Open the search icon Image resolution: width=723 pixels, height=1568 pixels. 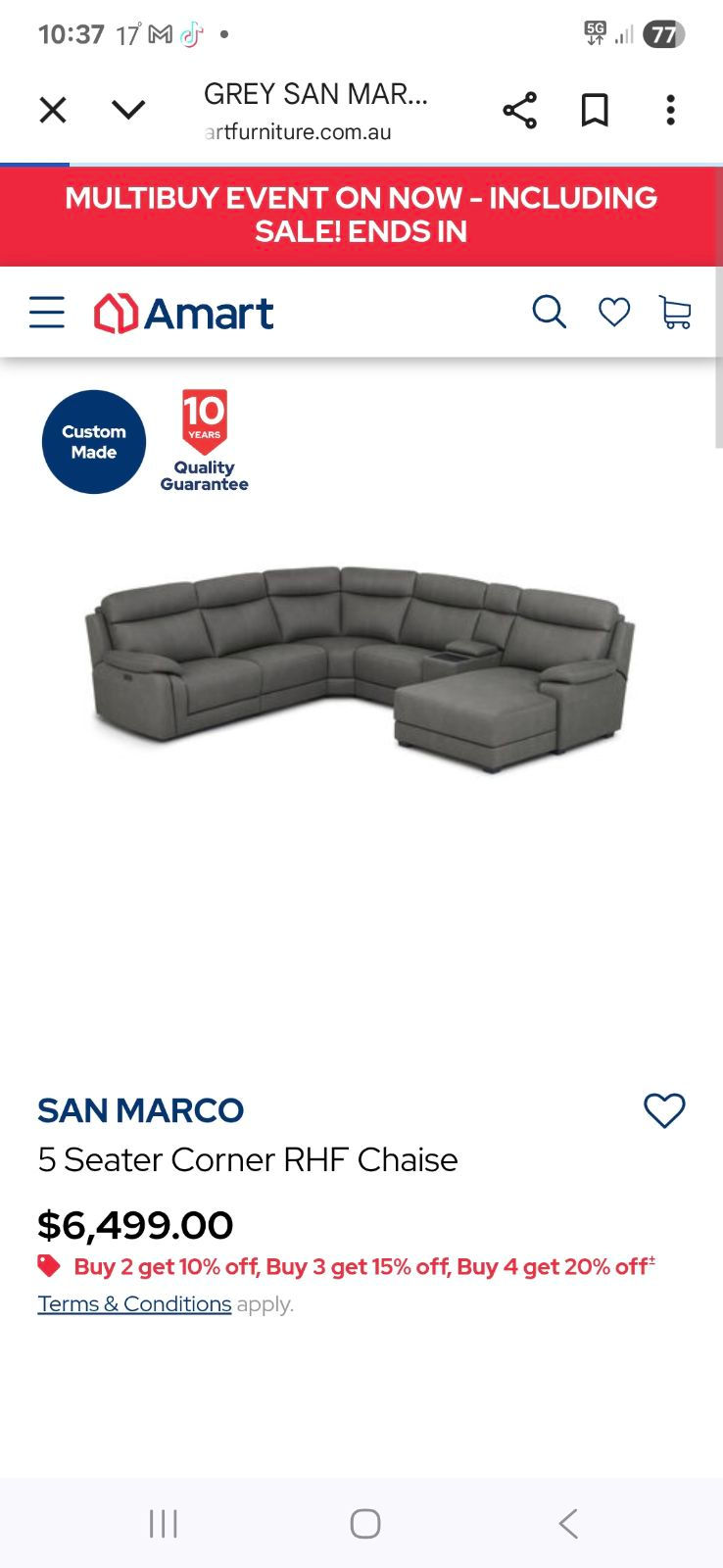coord(550,312)
